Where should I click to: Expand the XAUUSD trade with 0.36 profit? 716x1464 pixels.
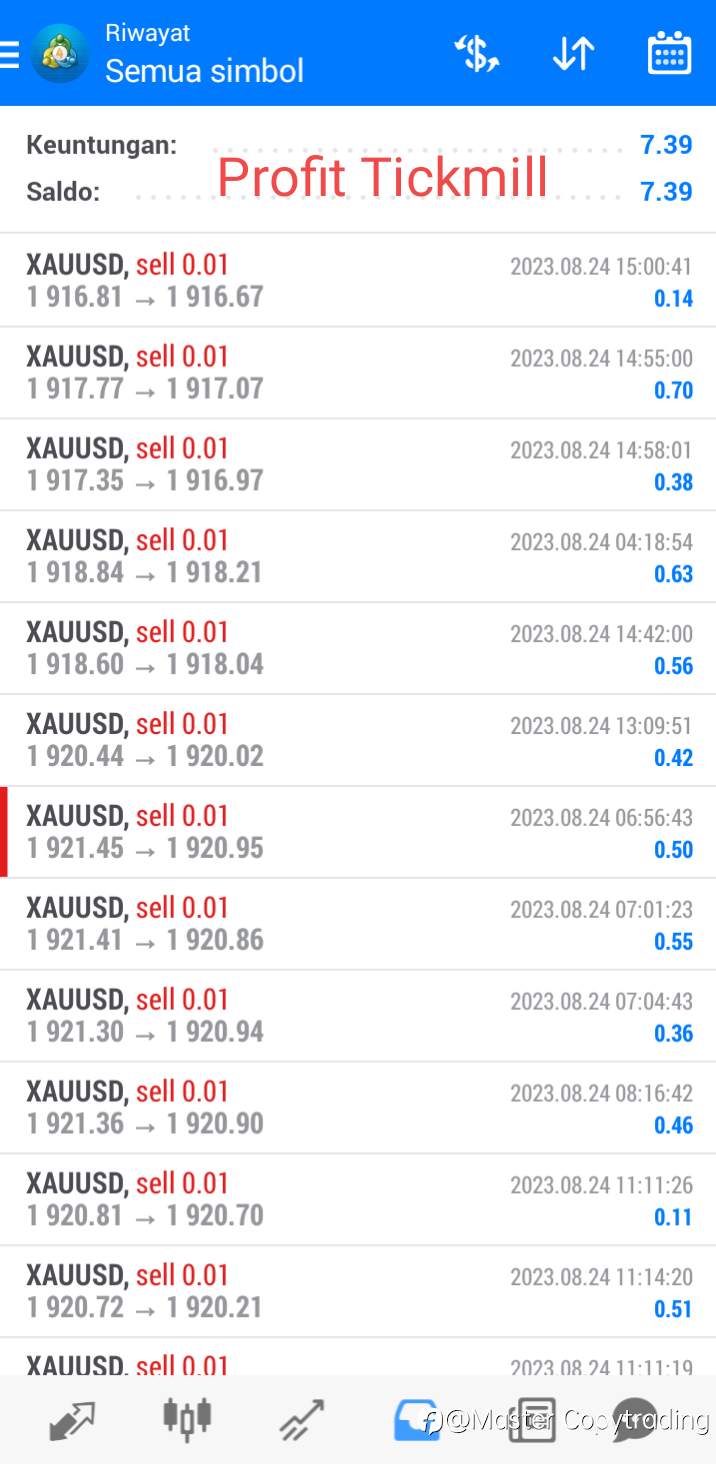point(358,1016)
